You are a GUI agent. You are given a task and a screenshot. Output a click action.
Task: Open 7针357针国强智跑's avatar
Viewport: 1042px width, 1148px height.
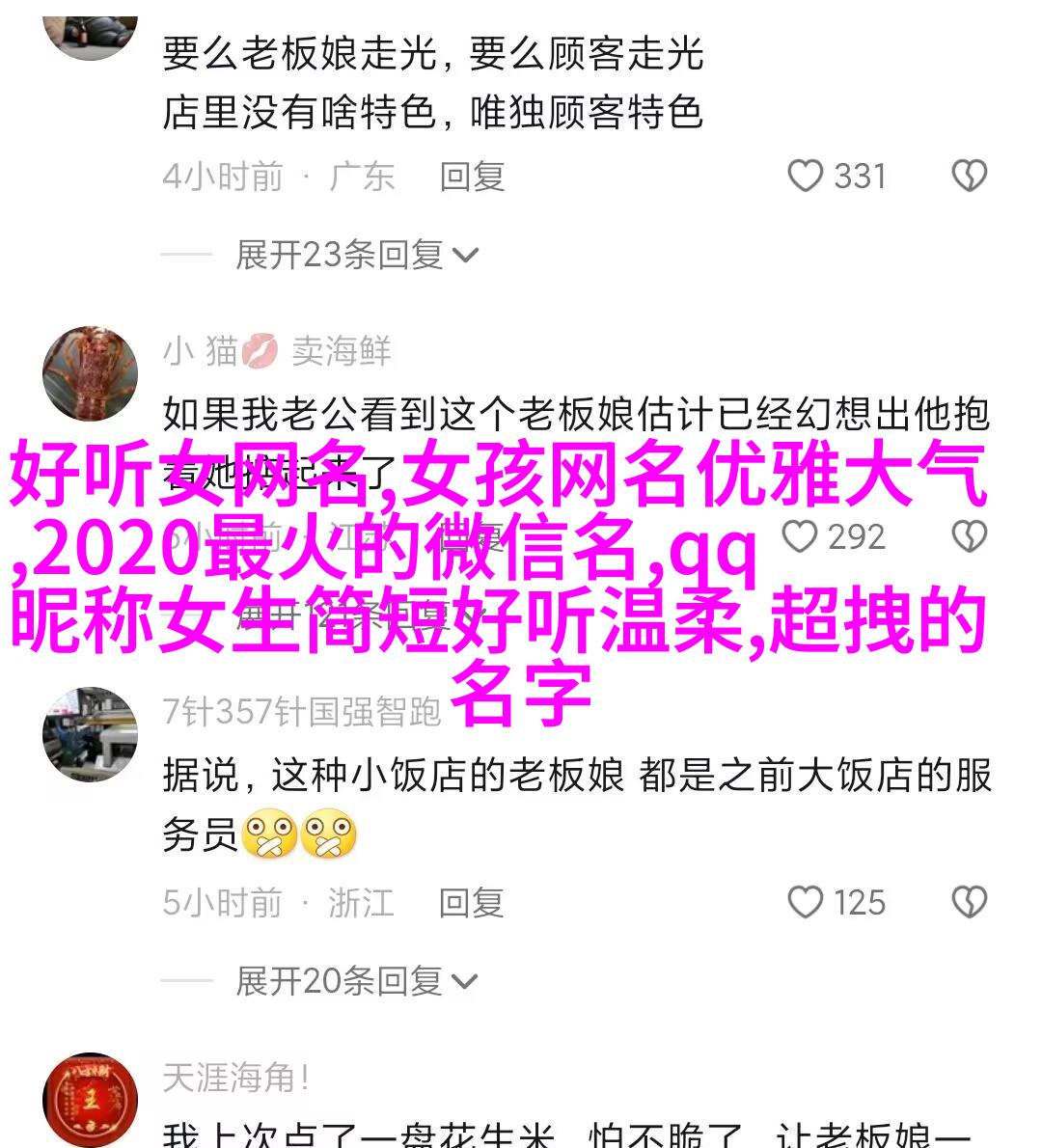point(91,735)
